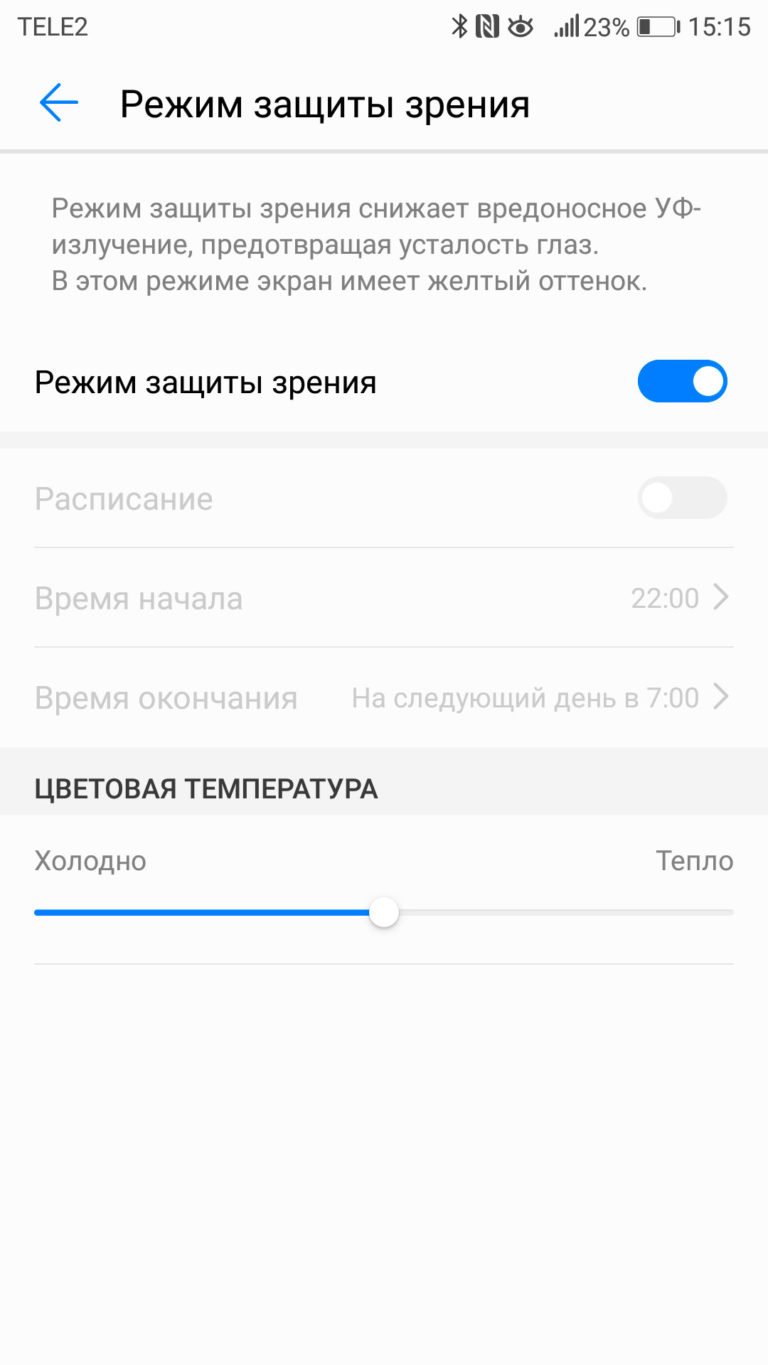Go back using the arrow icon
Viewport: 768px width, 1365px height.
tap(59, 103)
